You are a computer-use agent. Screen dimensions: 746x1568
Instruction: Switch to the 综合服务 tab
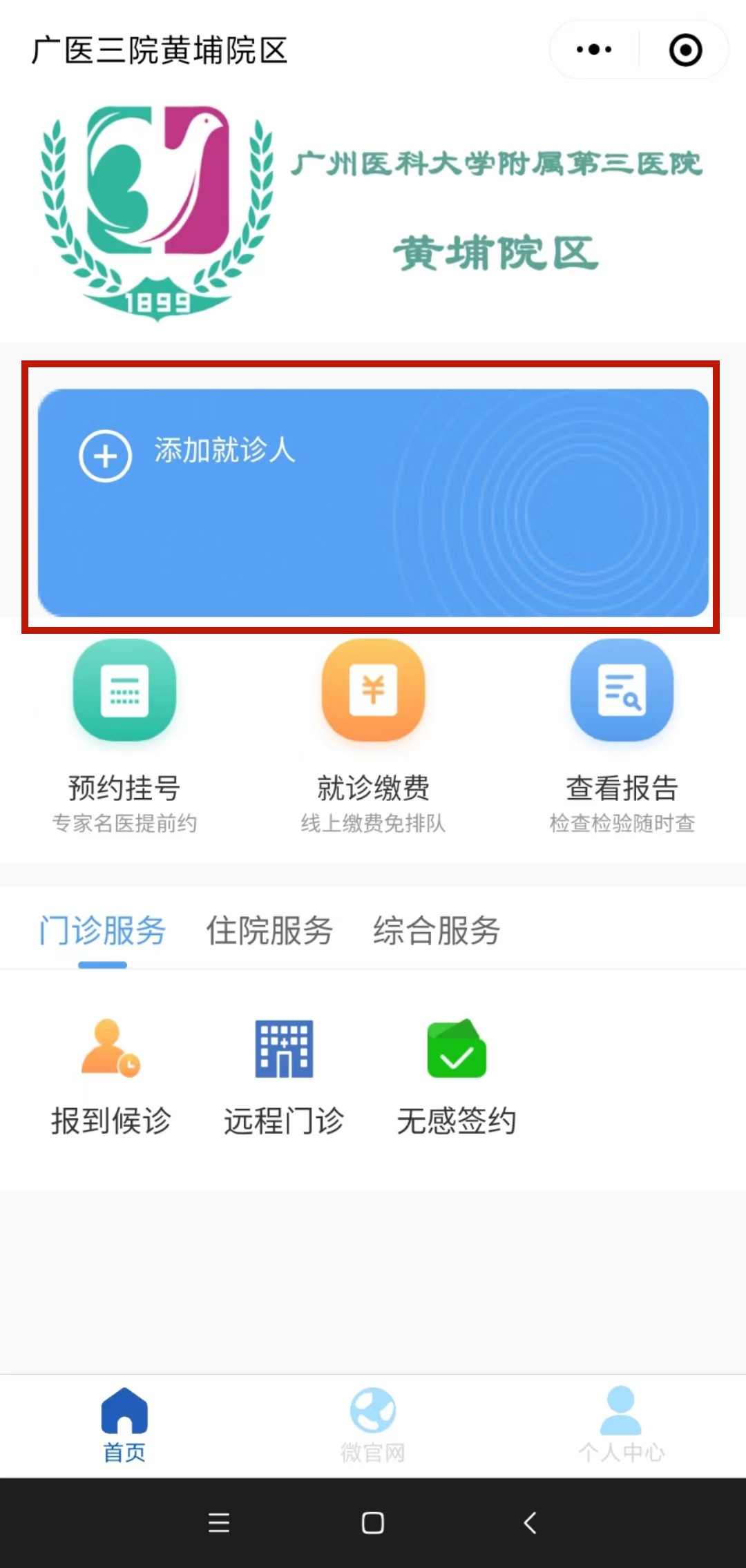click(x=437, y=930)
